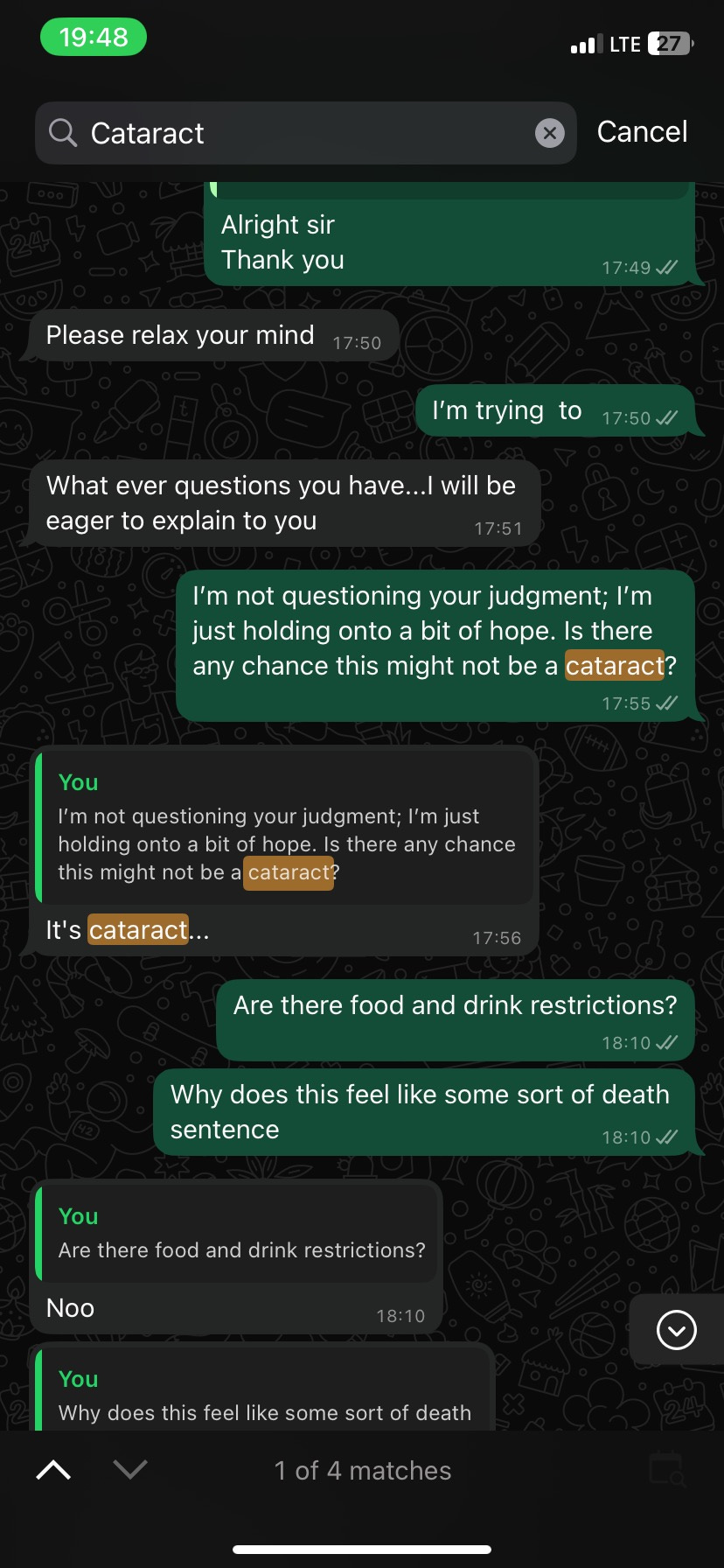Jump to the previous match arrow

(53, 1470)
